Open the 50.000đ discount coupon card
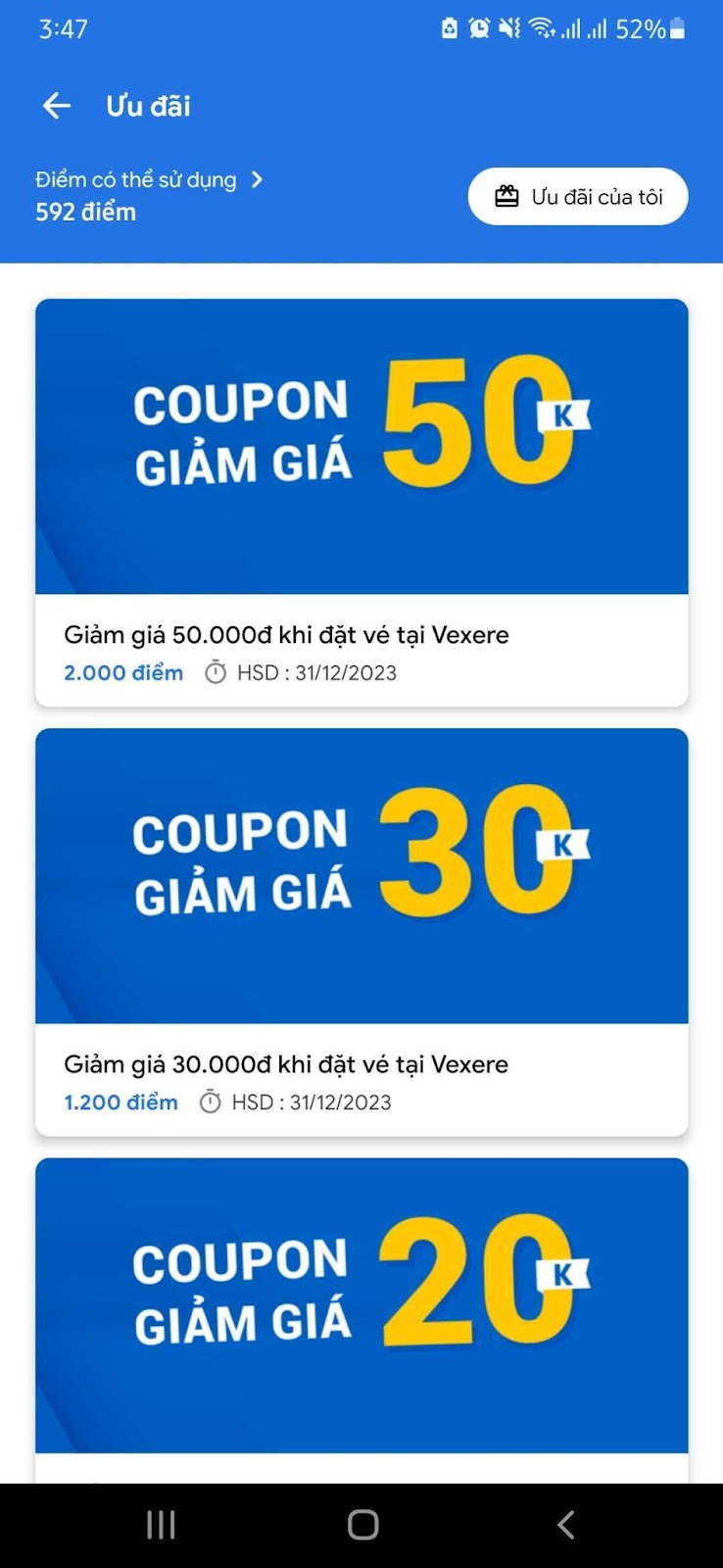Image resolution: width=723 pixels, height=1568 pixels. pyautogui.click(x=361, y=502)
